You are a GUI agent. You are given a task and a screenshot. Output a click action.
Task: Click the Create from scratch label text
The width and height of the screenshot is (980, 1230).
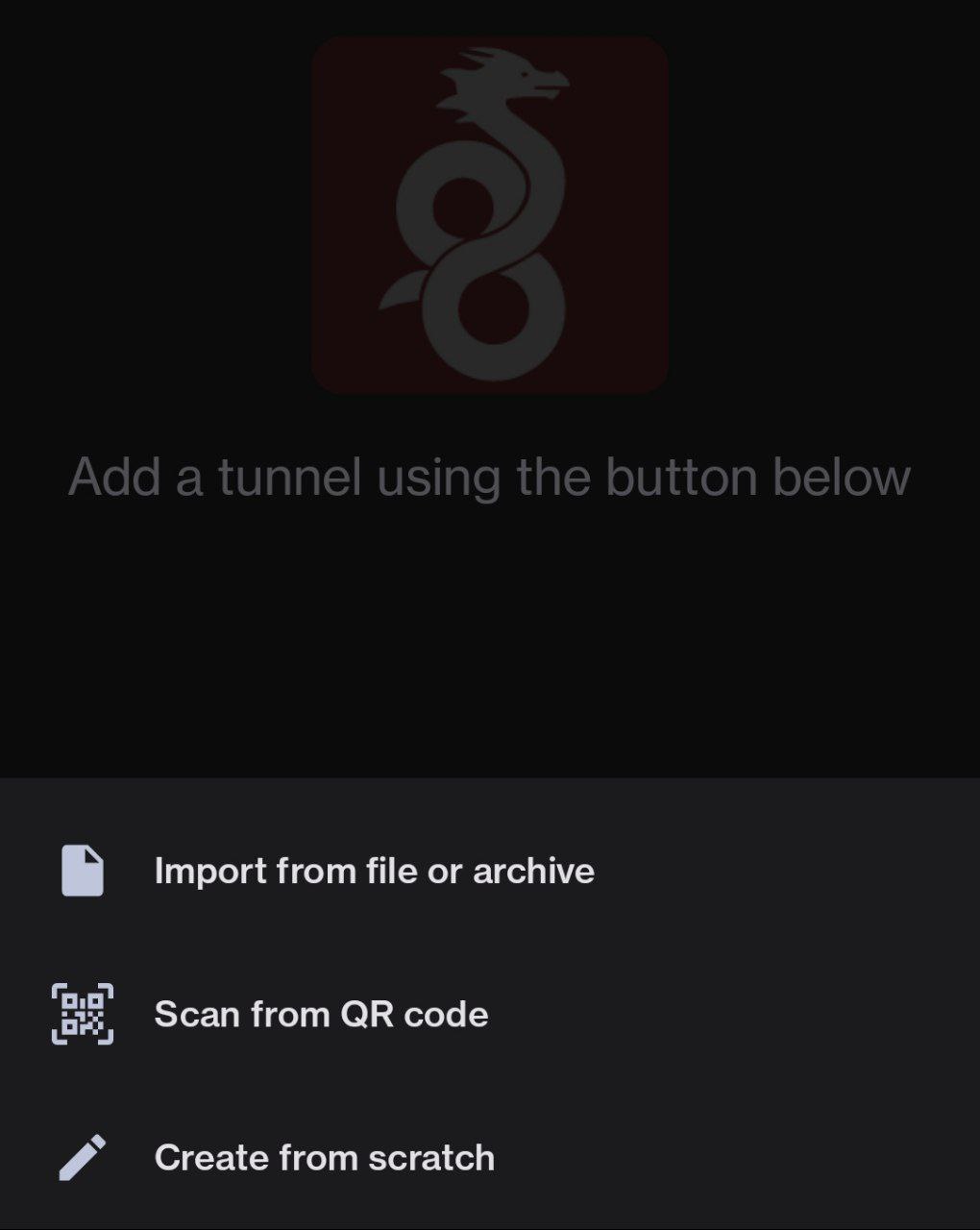(325, 1158)
